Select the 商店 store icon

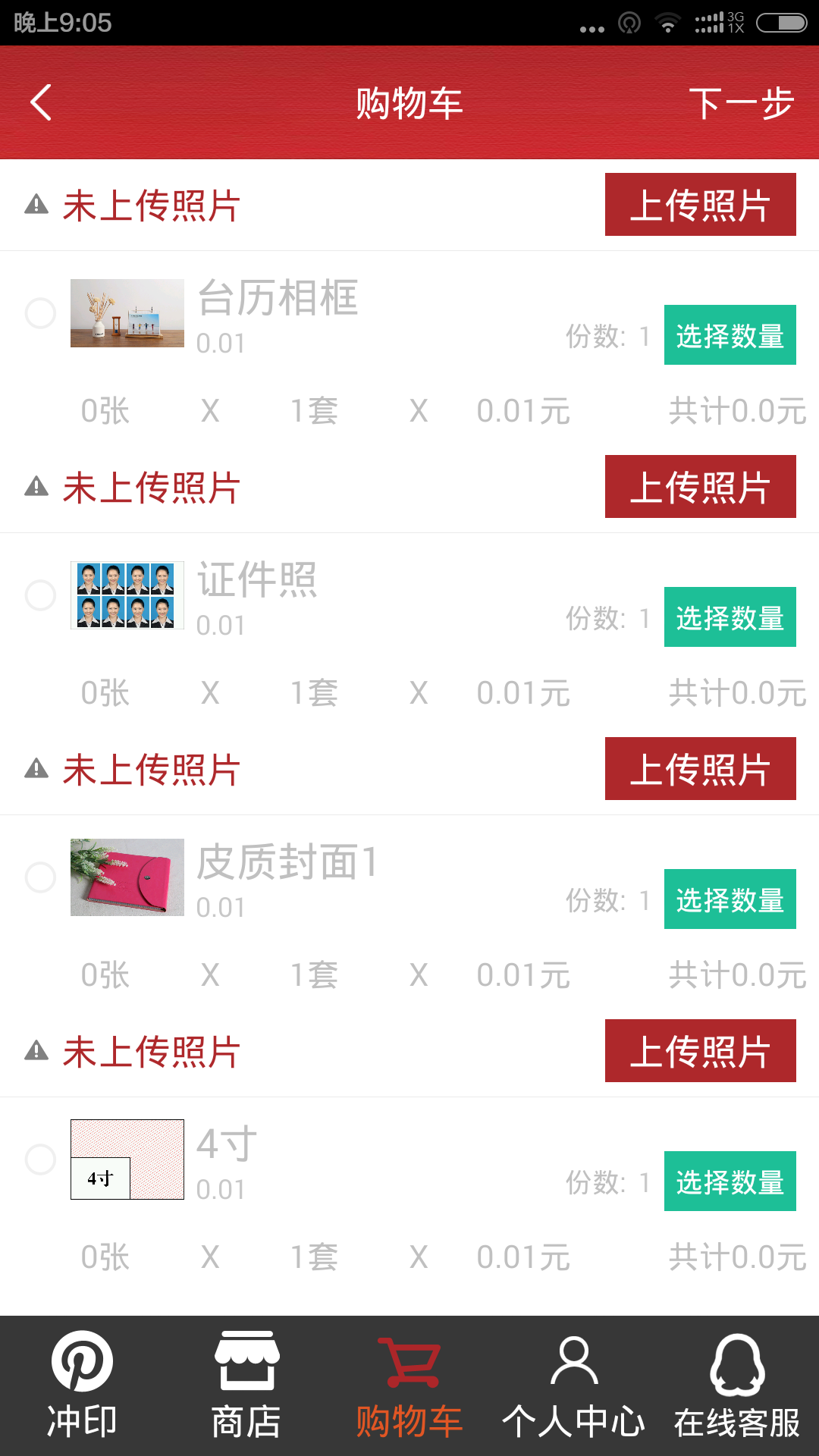pyautogui.click(x=246, y=1365)
